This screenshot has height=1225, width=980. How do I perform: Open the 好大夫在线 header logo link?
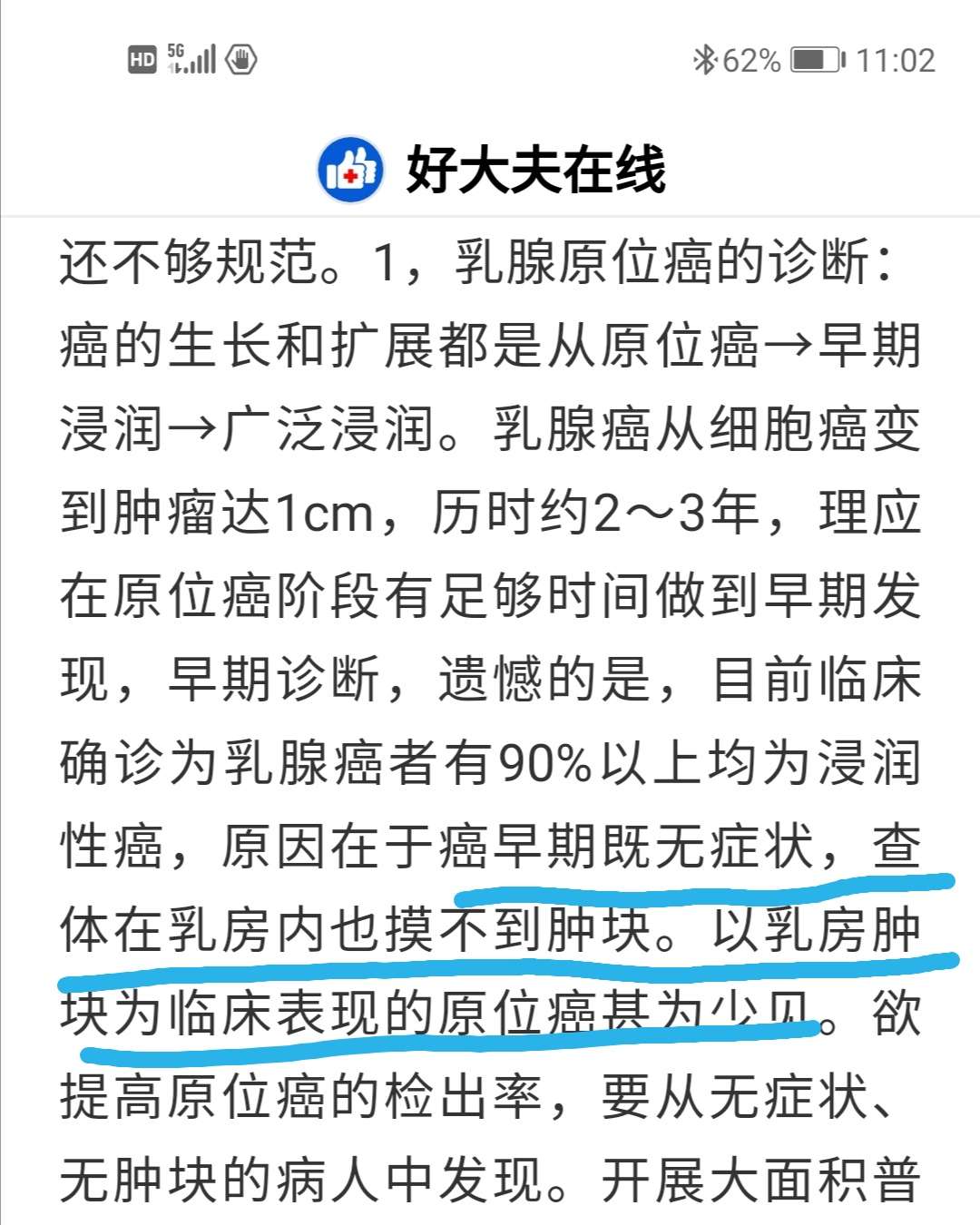coord(491,170)
